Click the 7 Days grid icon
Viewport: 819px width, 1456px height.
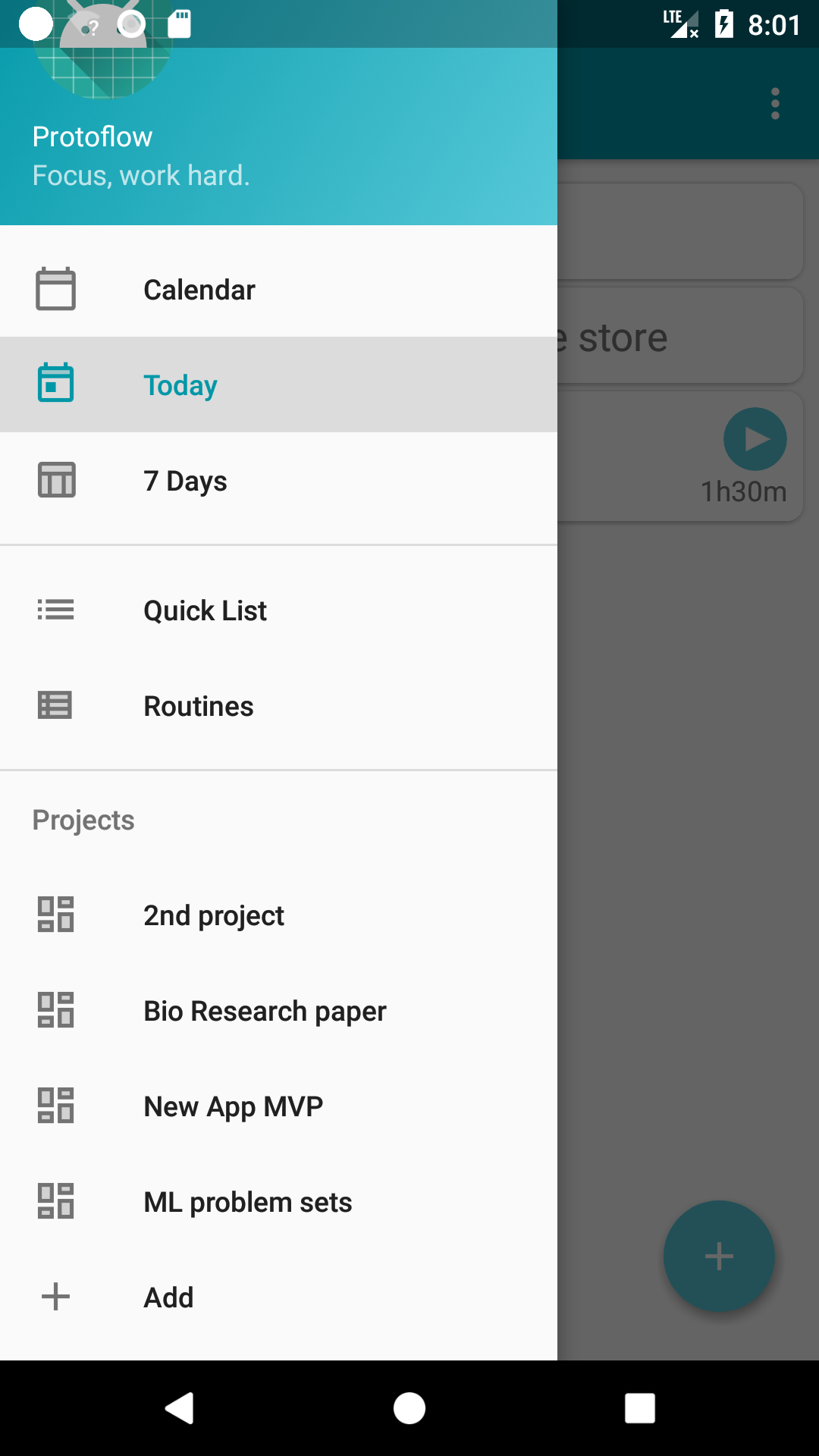55,480
